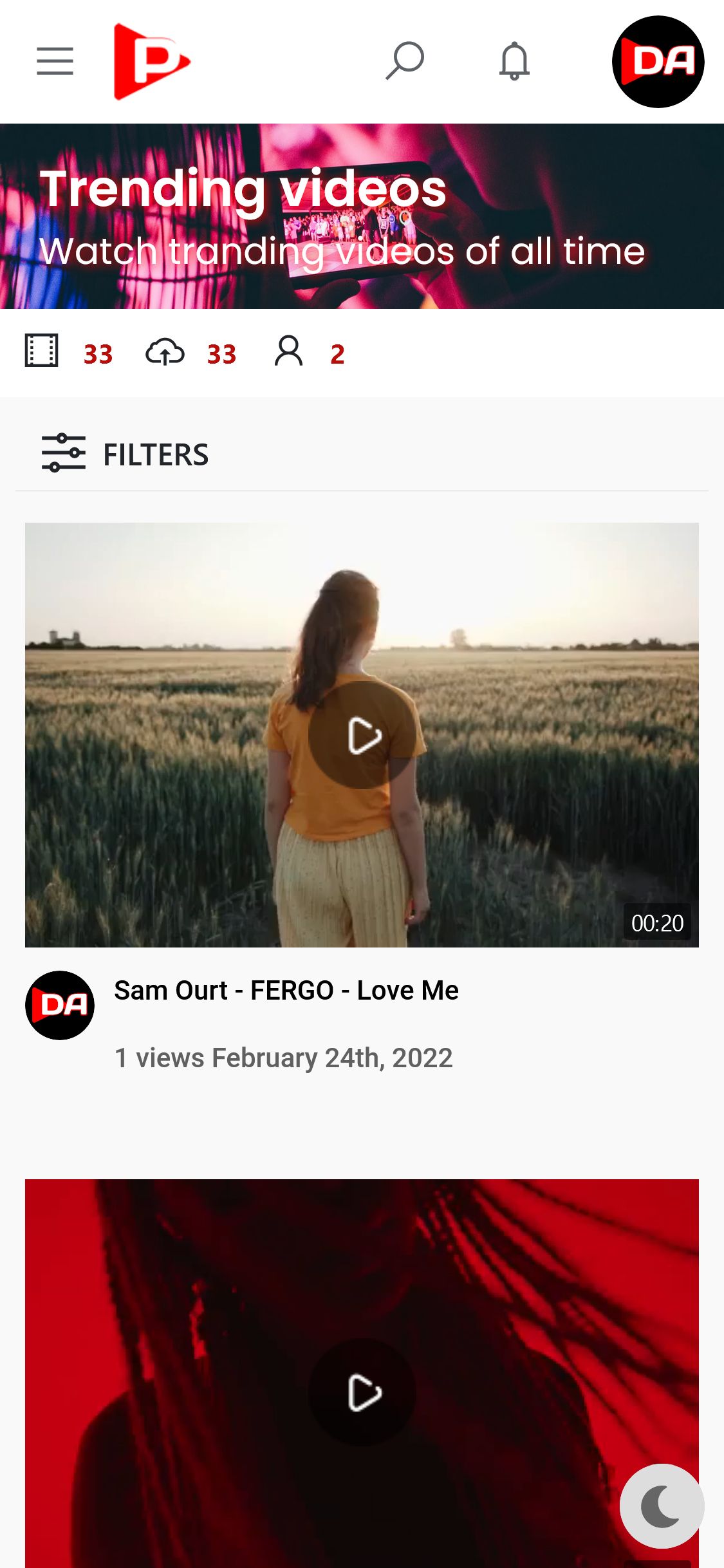The image size is (724, 1568).
Task: Play the red-tinted second video
Action: (362, 1392)
